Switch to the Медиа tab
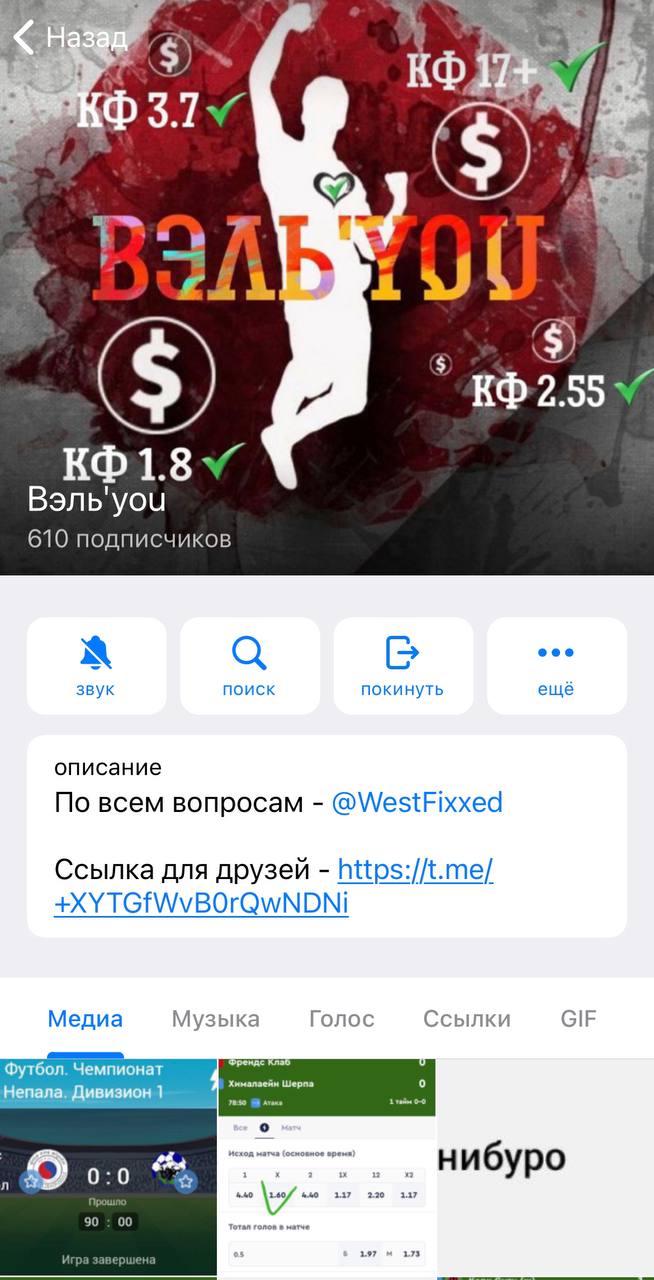This screenshot has width=654, height=1280. [85, 1019]
